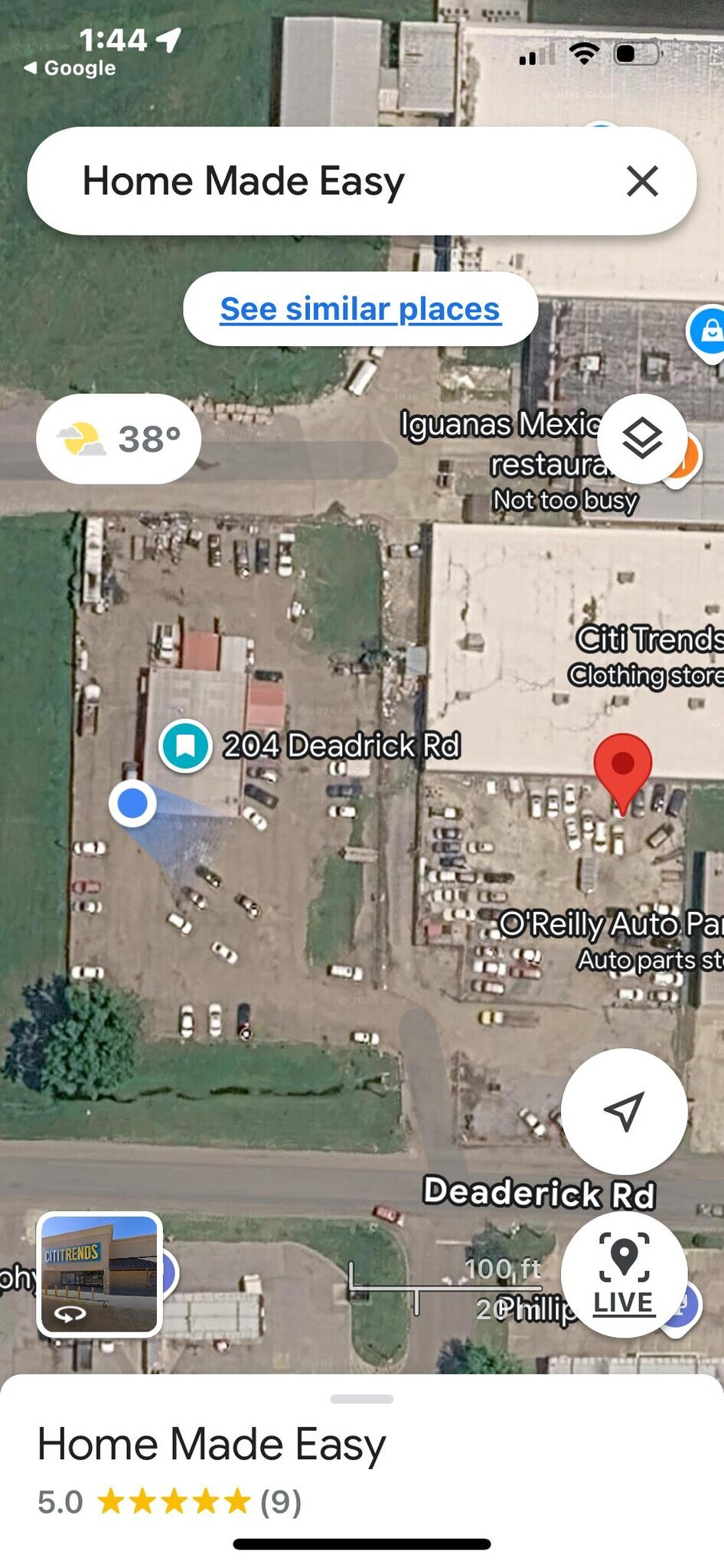Select the saved 204 Deadrick Rd marker

click(185, 745)
